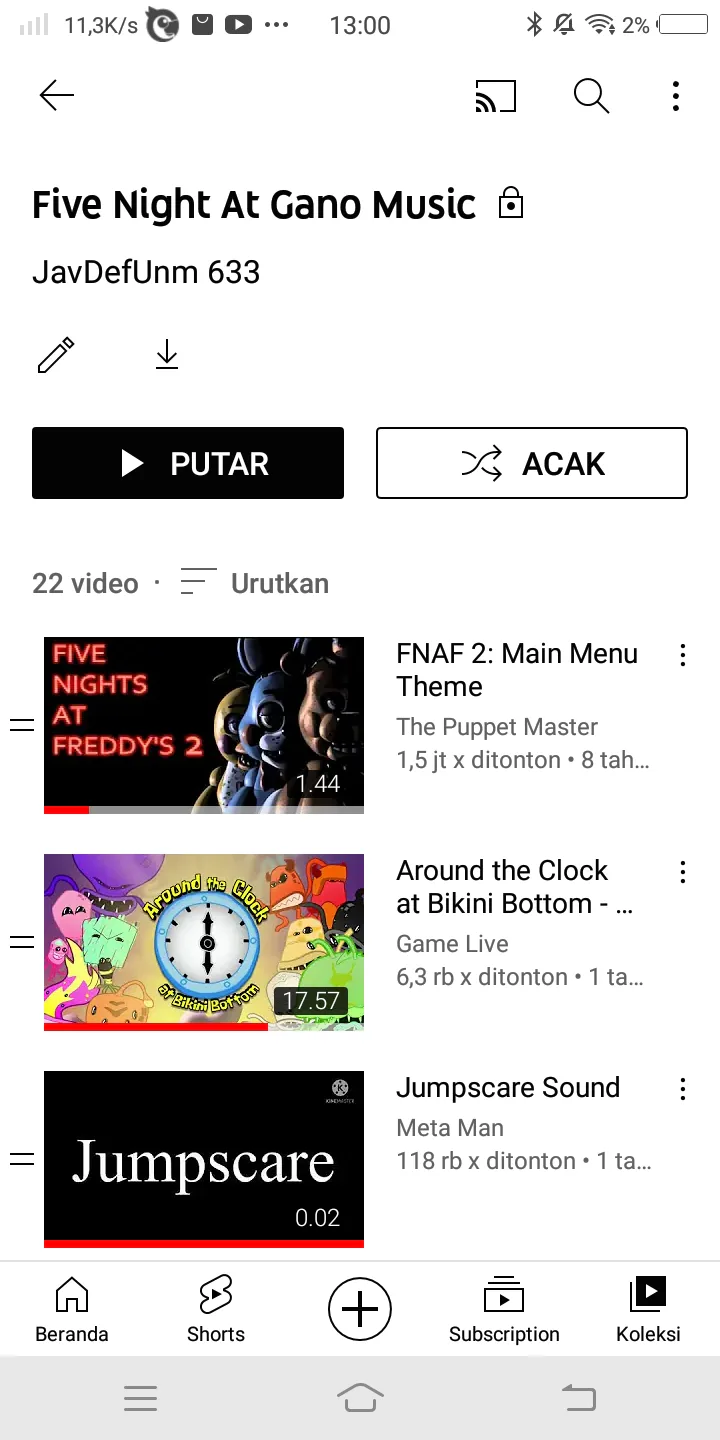Shuffle the playlist with ACAK
Screen dimensions: 720x1440
click(x=532, y=463)
